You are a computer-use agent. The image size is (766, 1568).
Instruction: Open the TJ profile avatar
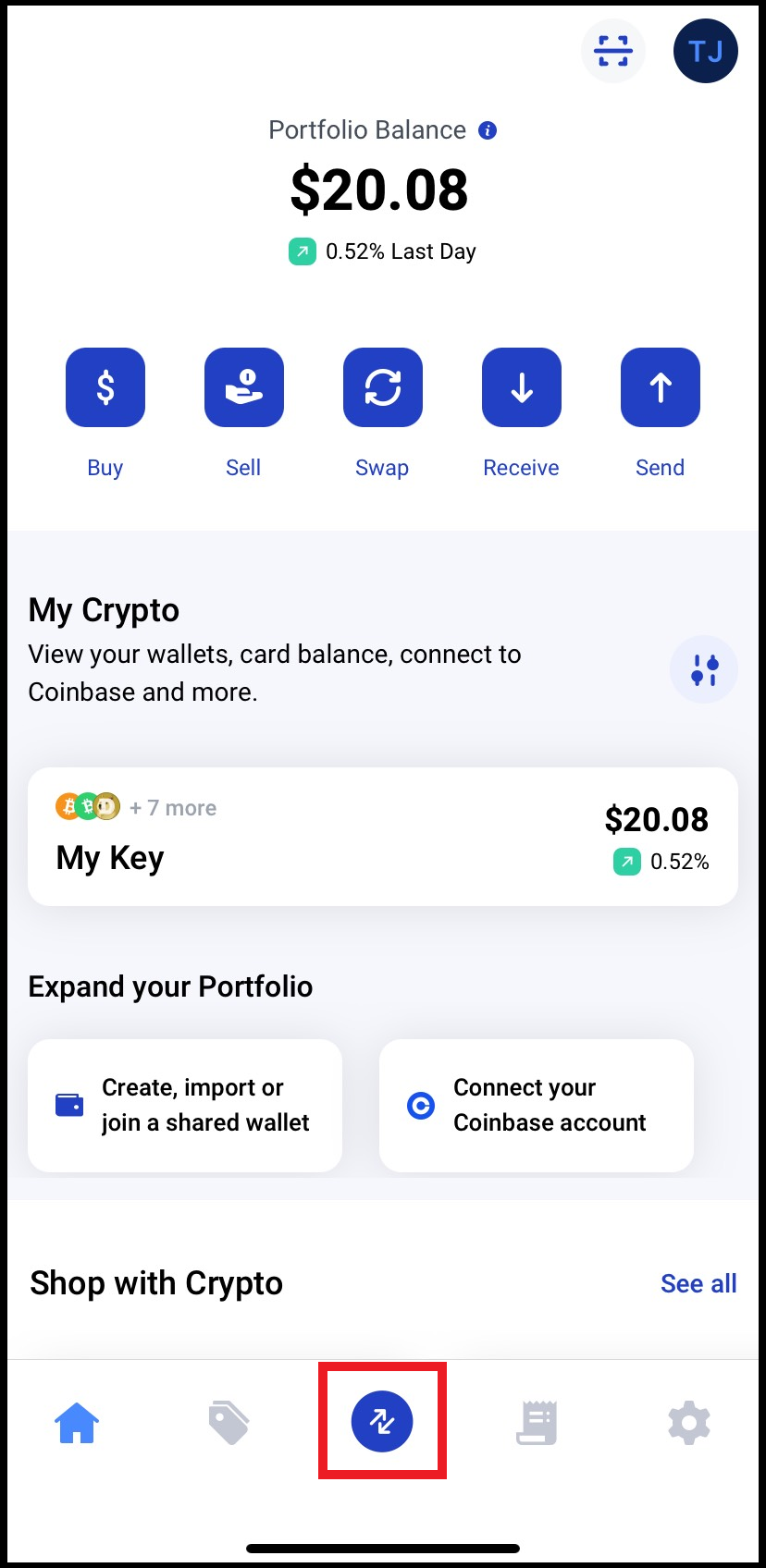click(x=705, y=51)
